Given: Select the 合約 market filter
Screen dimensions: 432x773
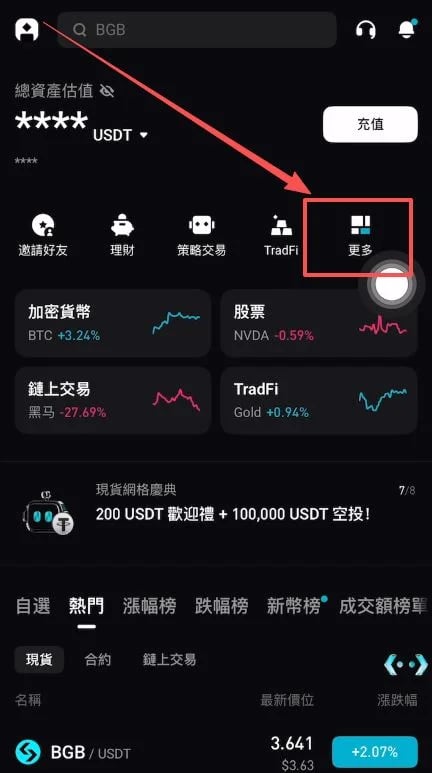Looking at the screenshot, I should [98, 660].
